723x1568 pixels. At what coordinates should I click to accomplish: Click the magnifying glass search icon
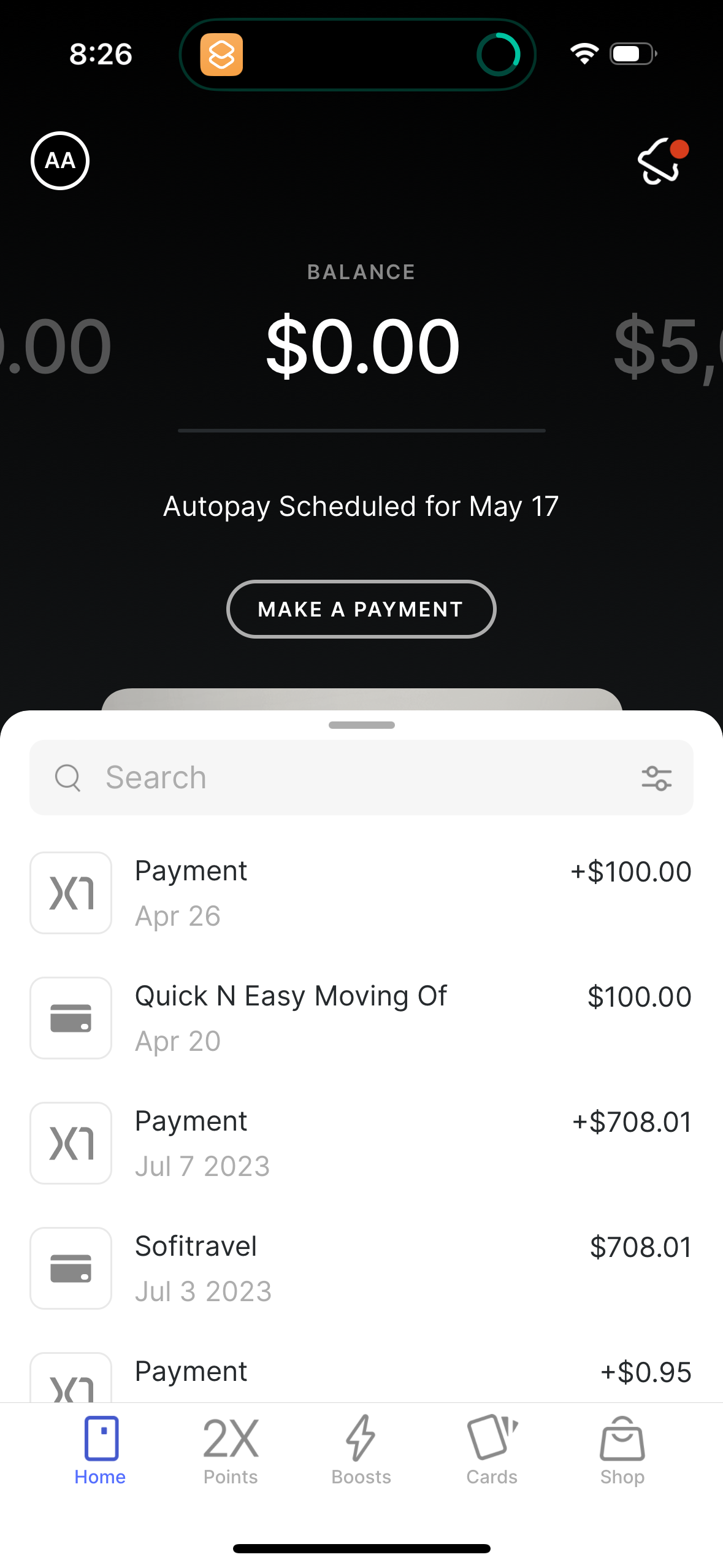click(68, 777)
